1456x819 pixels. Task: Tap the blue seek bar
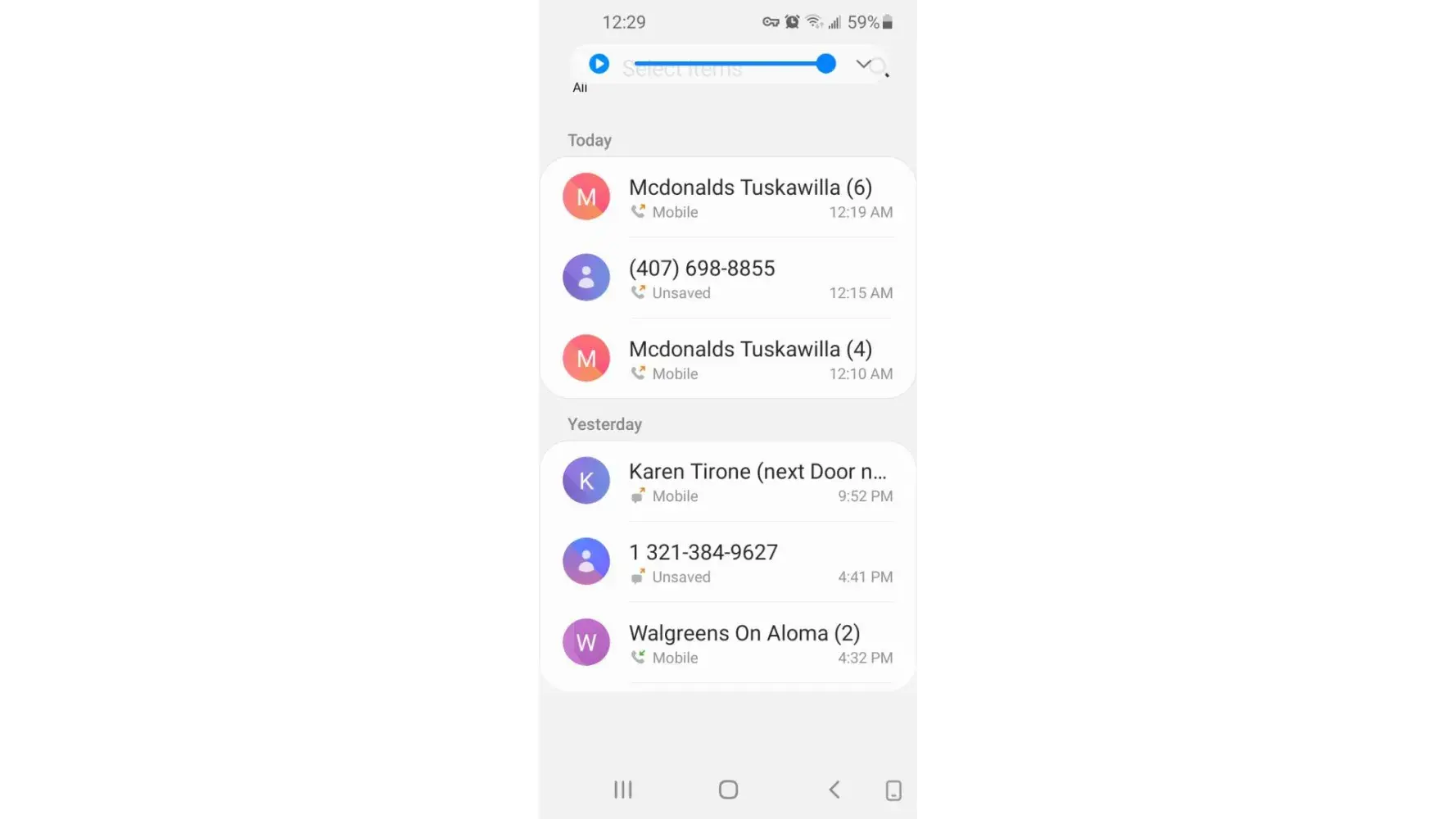coord(729,64)
